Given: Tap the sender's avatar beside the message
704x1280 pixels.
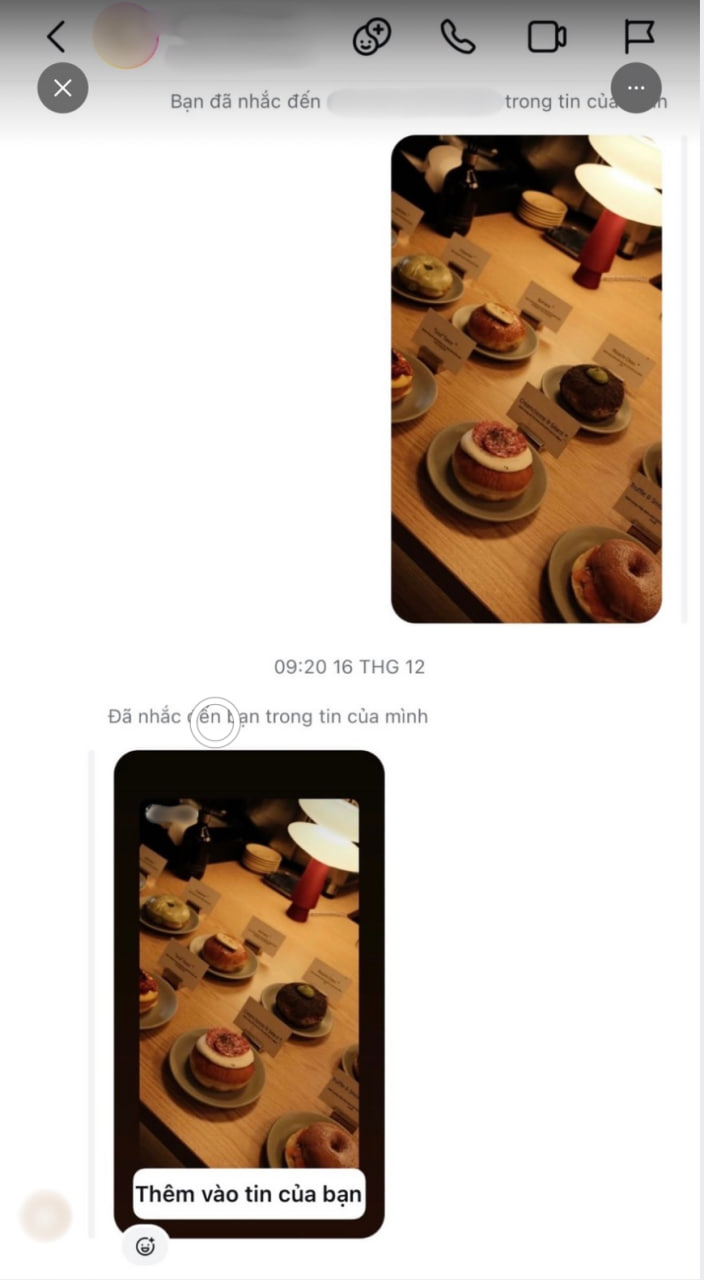Looking at the screenshot, I should click(46, 1216).
